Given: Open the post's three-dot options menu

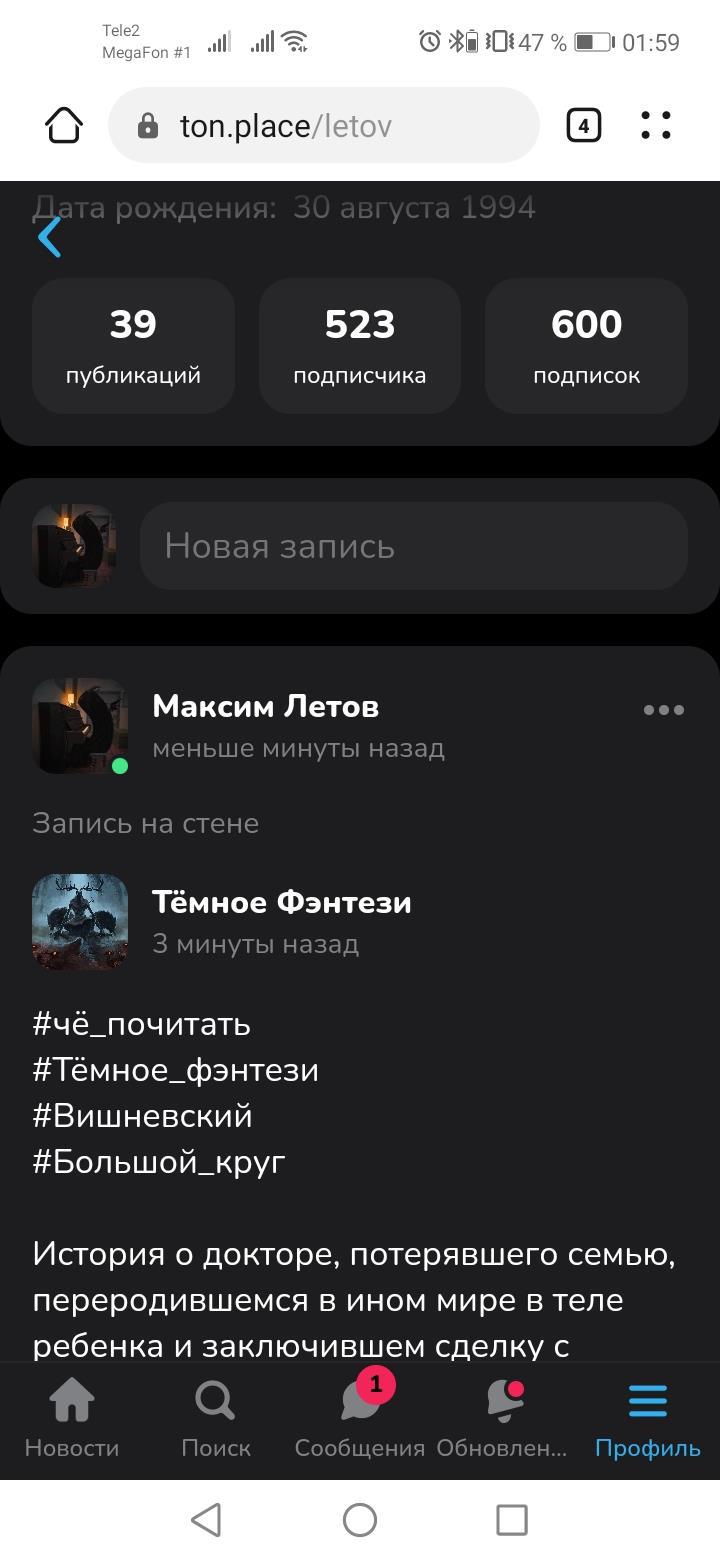Looking at the screenshot, I should coord(663,710).
